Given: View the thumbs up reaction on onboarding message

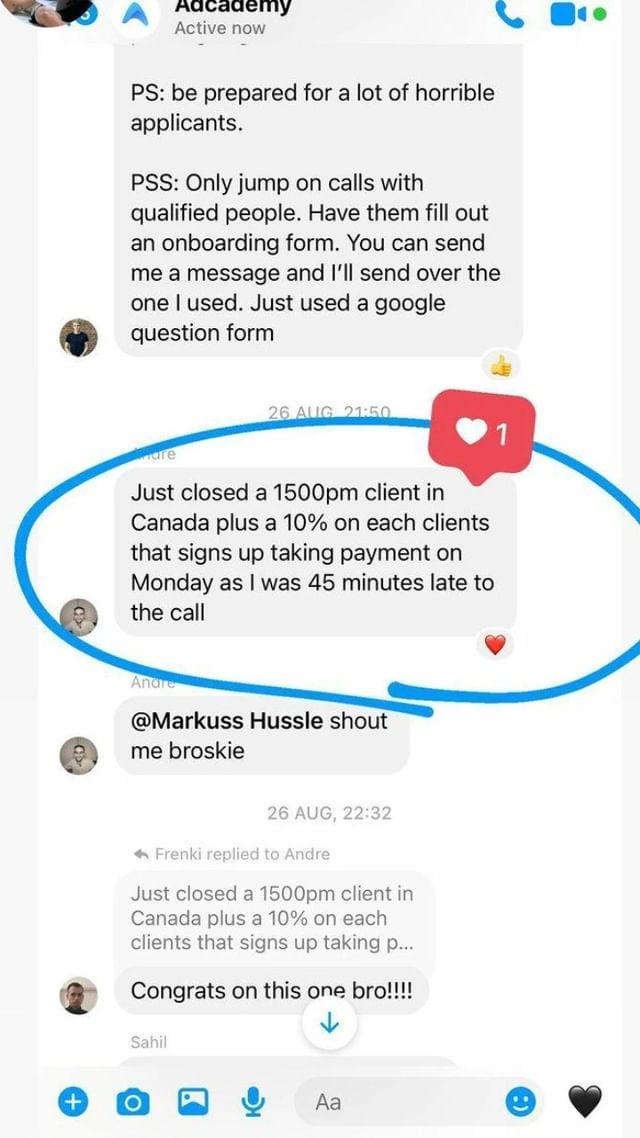Looking at the screenshot, I should tap(500, 366).
